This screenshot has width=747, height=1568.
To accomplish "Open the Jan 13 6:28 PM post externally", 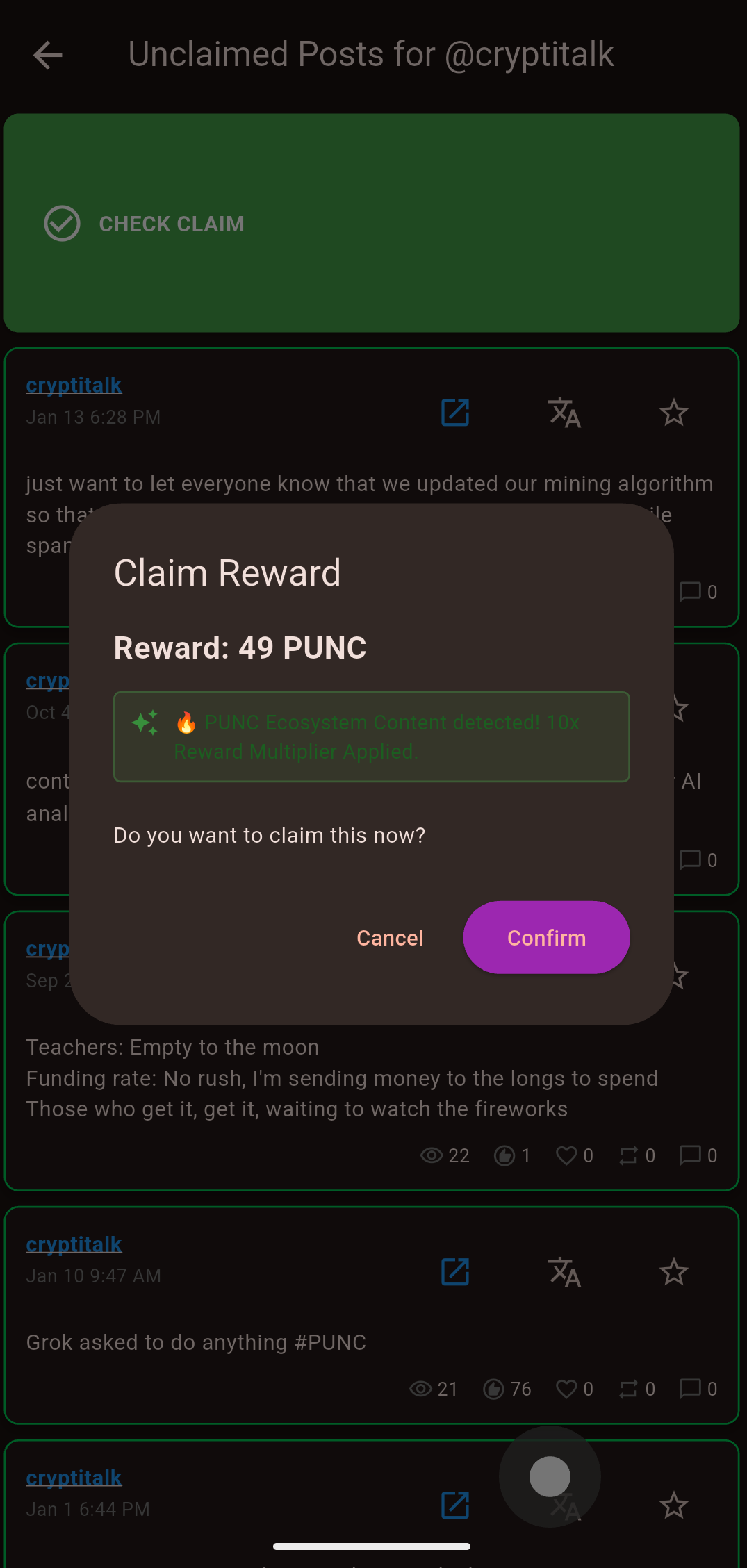I will (455, 413).
